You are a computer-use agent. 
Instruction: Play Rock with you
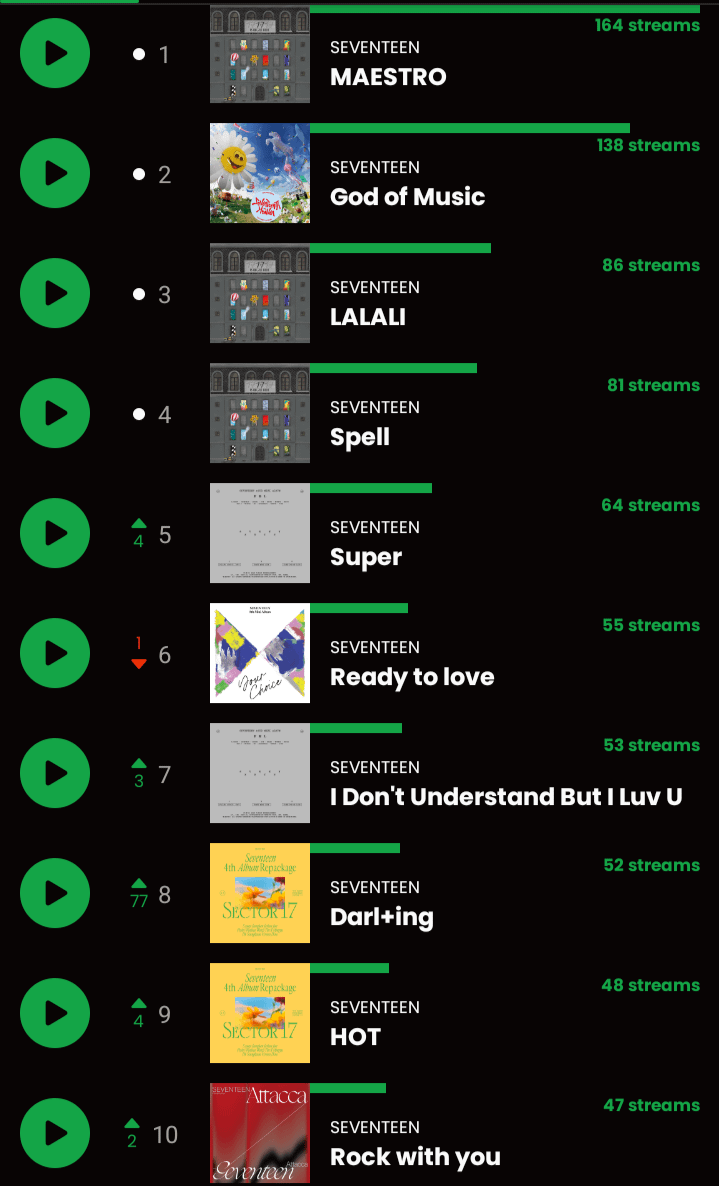click(55, 1133)
